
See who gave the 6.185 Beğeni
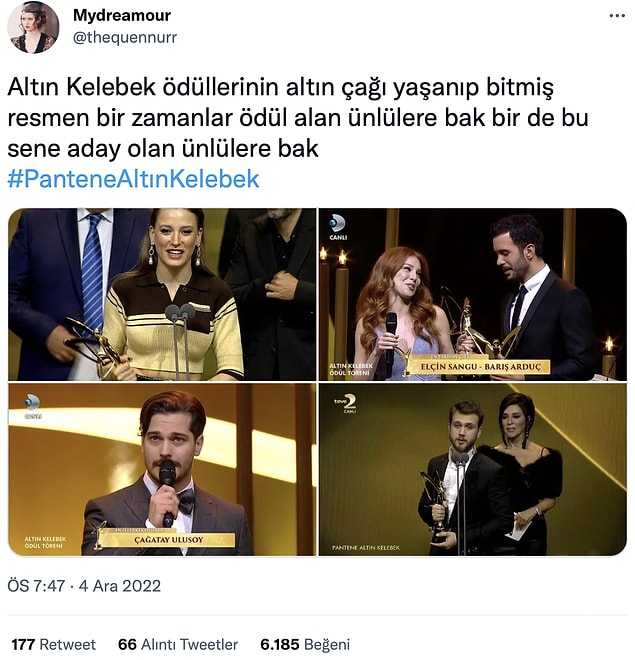[x=304, y=644]
